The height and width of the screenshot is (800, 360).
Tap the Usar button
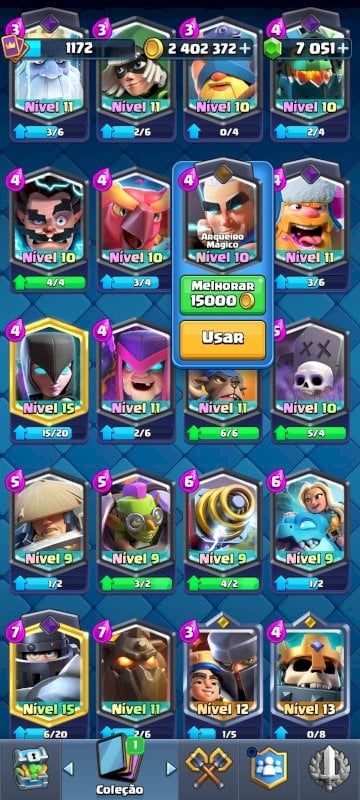point(222,339)
